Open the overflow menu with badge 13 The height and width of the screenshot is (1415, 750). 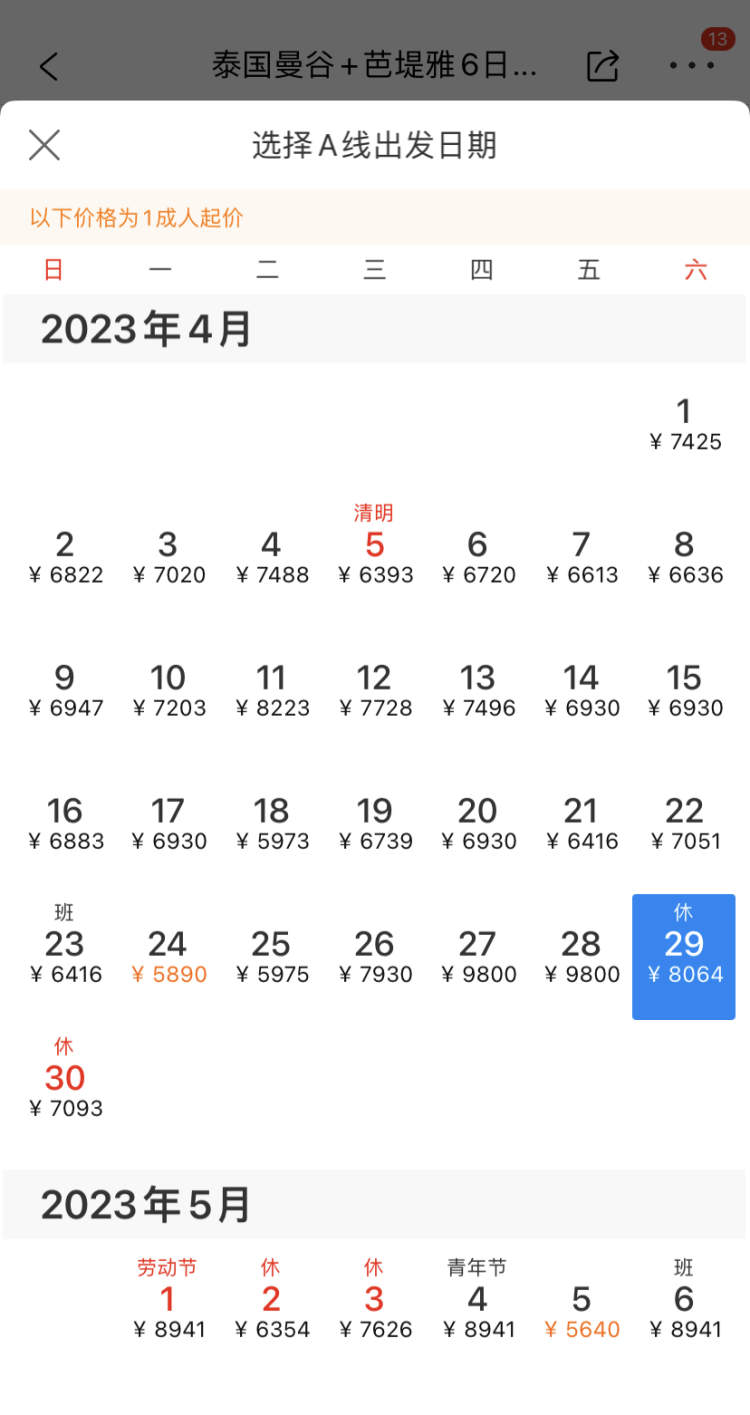(692, 66)
